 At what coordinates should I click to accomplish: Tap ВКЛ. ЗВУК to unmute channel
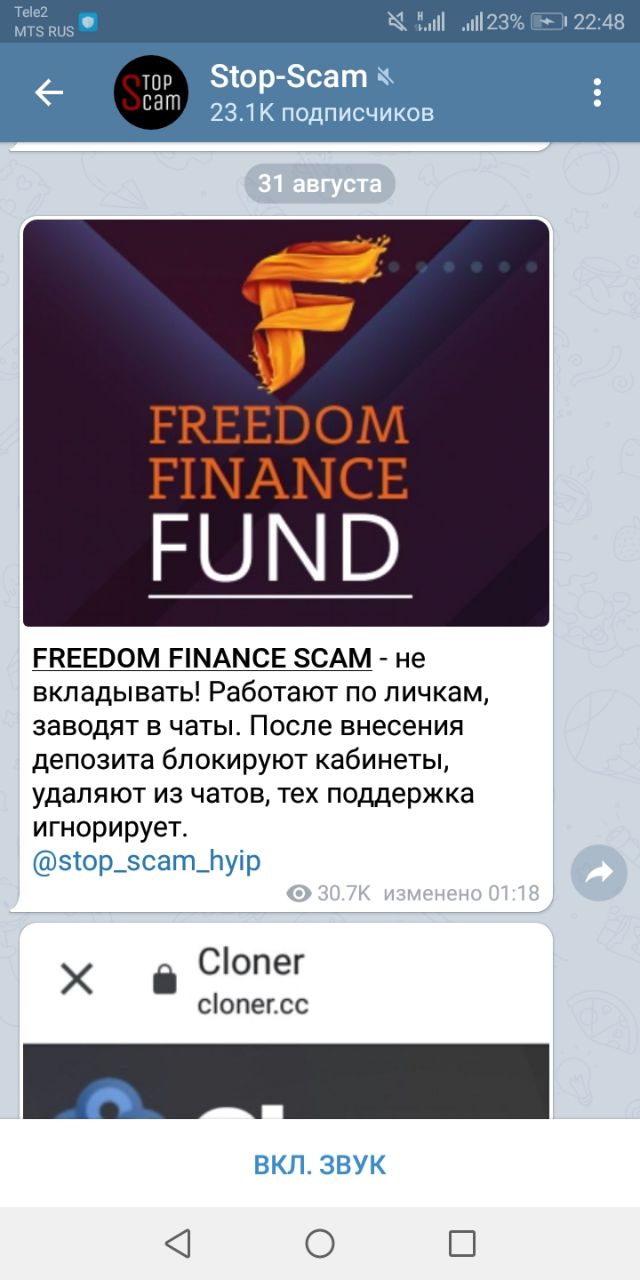320,1165
